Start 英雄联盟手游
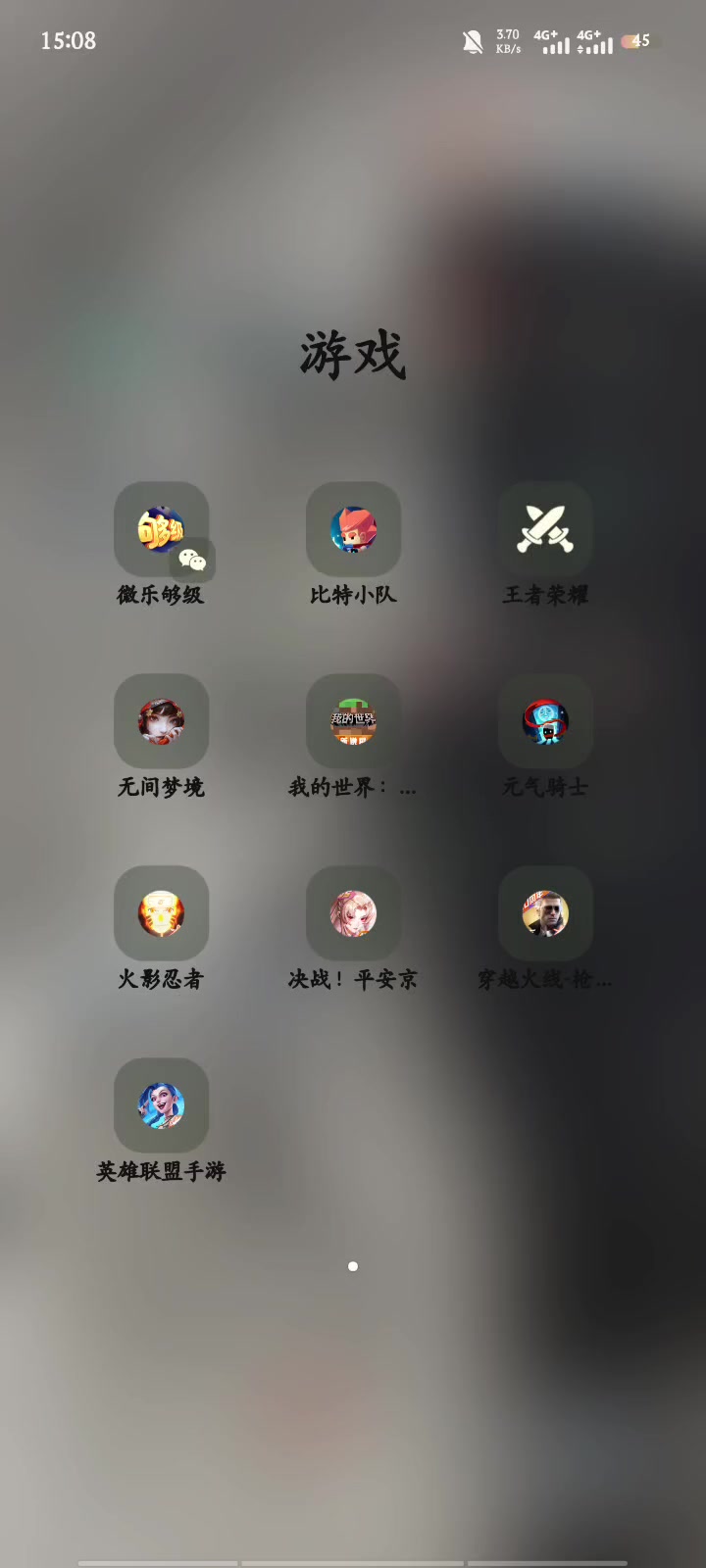Screen dimensions: 706x1568 (161, 1105)
